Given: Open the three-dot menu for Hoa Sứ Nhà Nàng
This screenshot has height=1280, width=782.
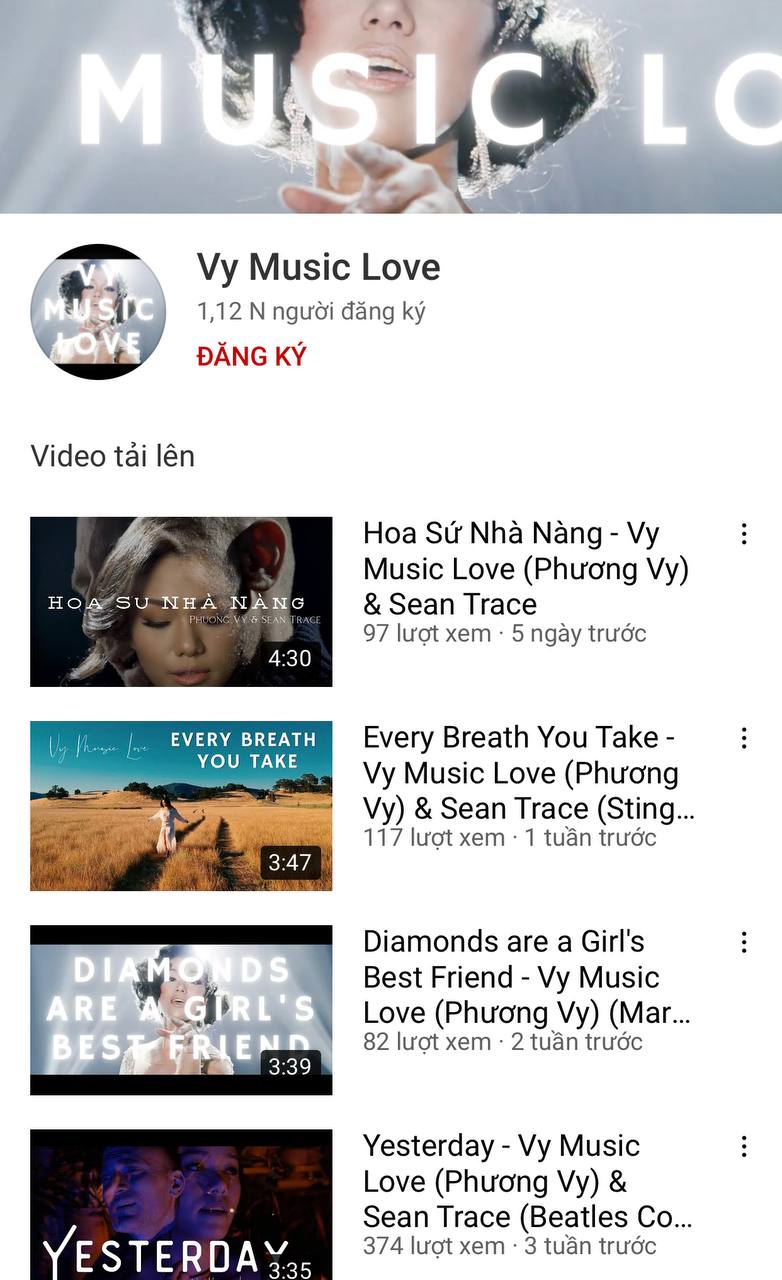Looking at the screenshot, I should (x=743, y=535).
